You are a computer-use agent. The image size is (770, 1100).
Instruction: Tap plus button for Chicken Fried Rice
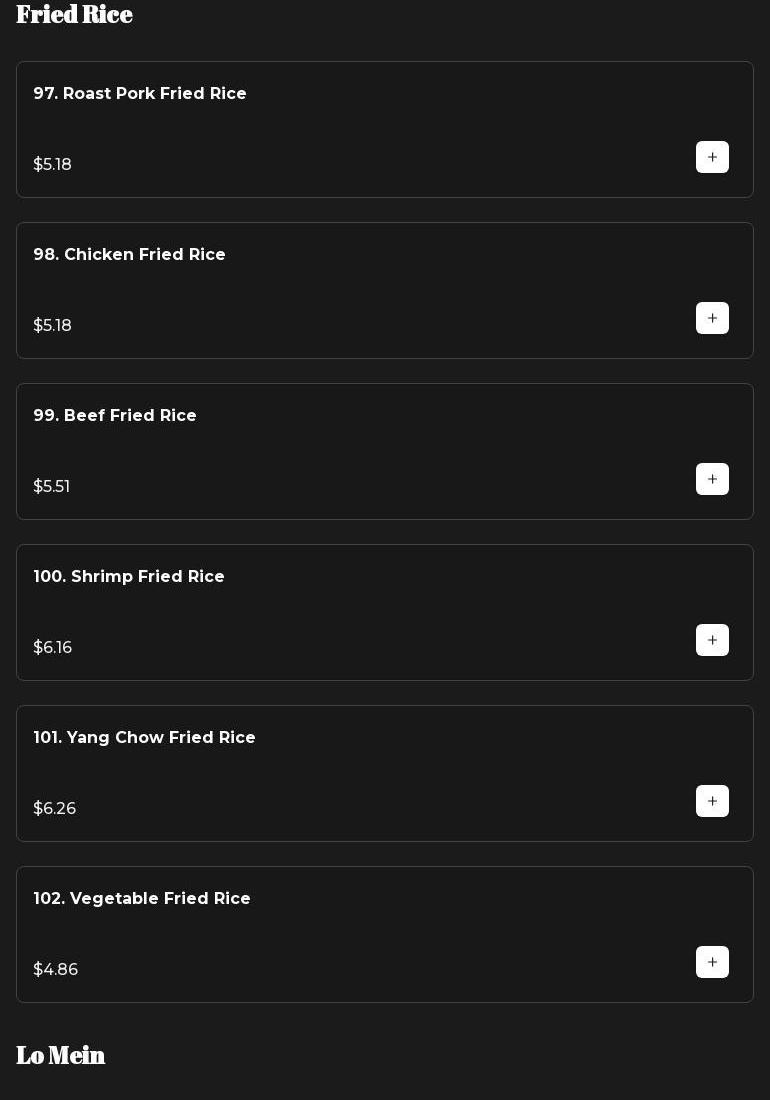point(712,318)
